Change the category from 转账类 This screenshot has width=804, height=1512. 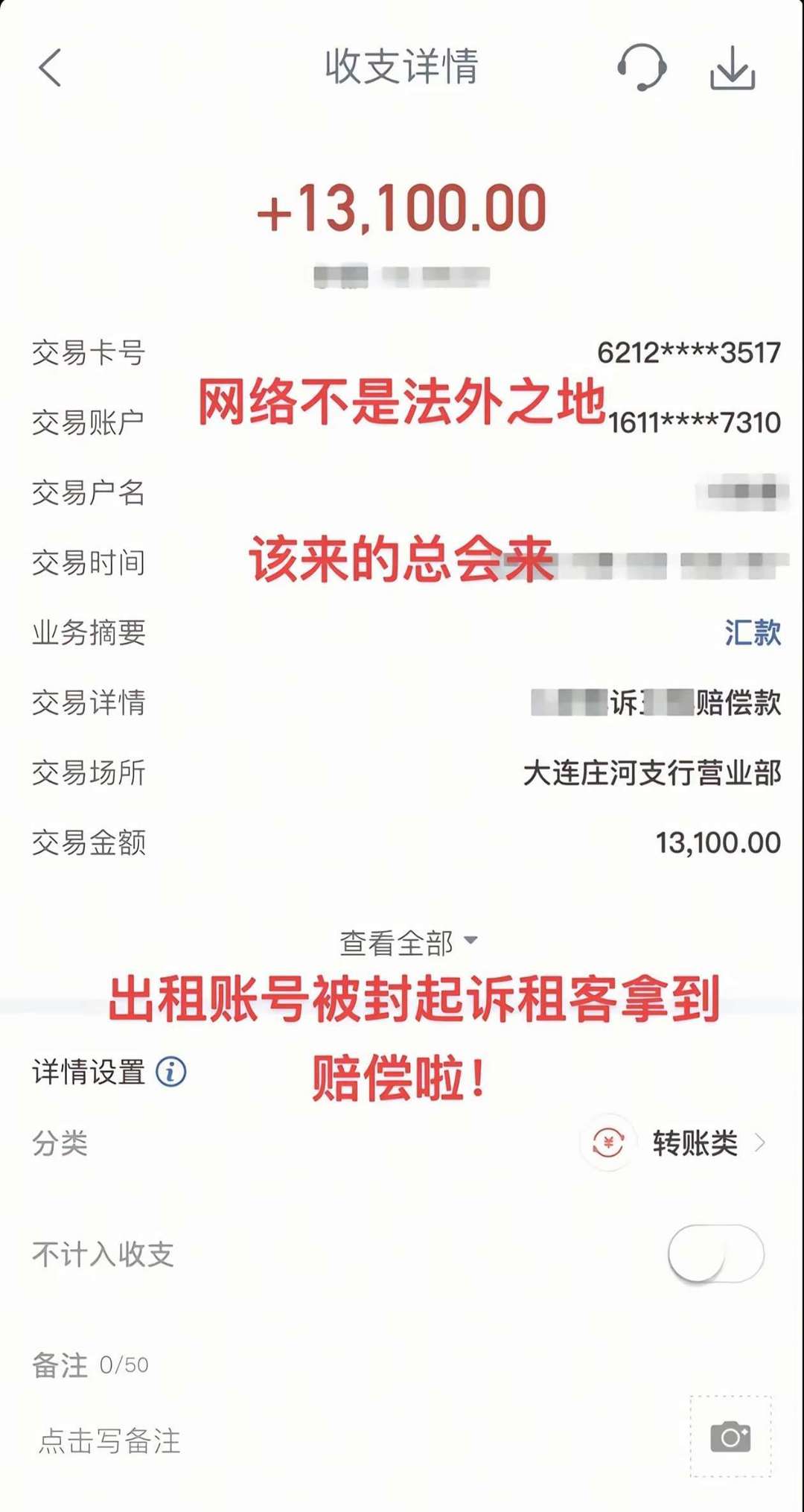[694, 1143]
